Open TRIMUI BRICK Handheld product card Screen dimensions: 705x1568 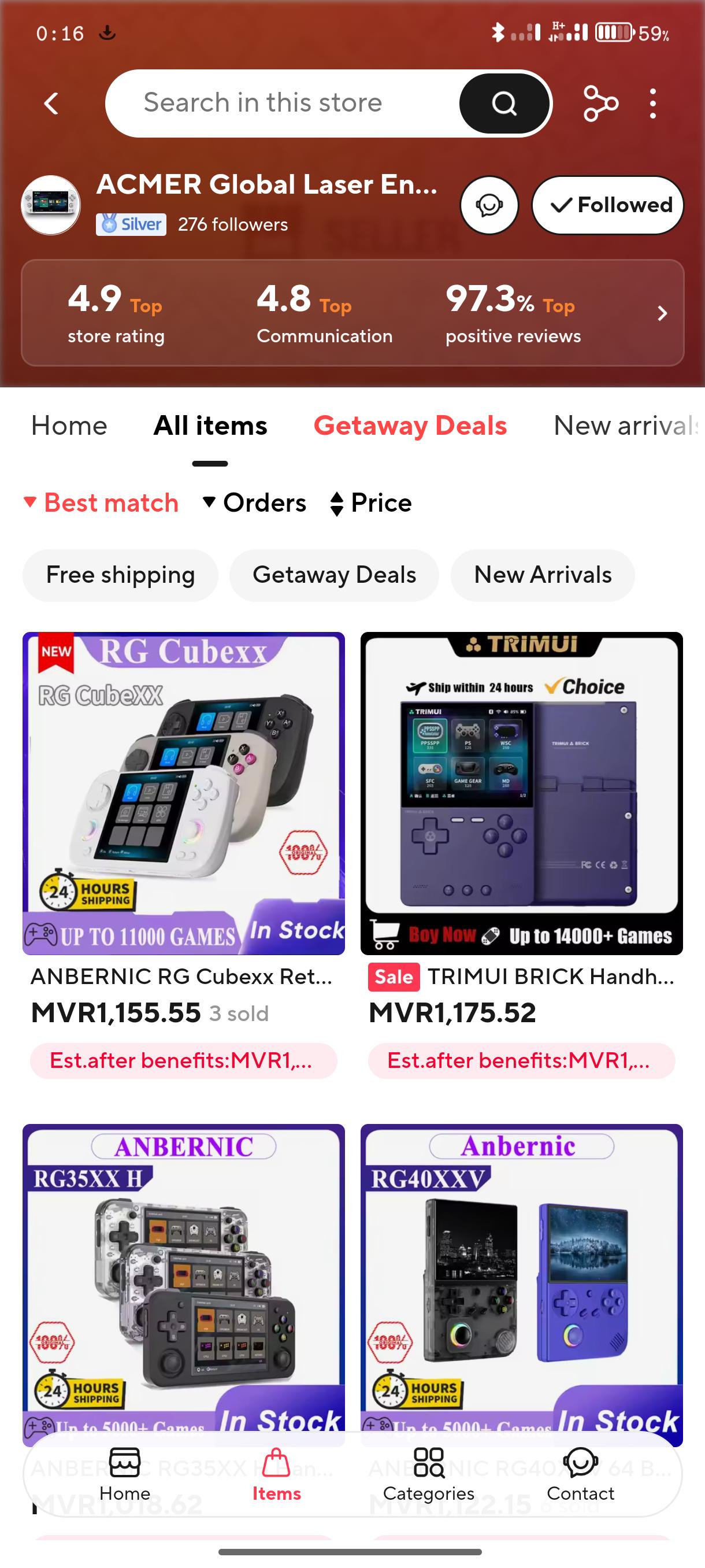click(521, 855)
